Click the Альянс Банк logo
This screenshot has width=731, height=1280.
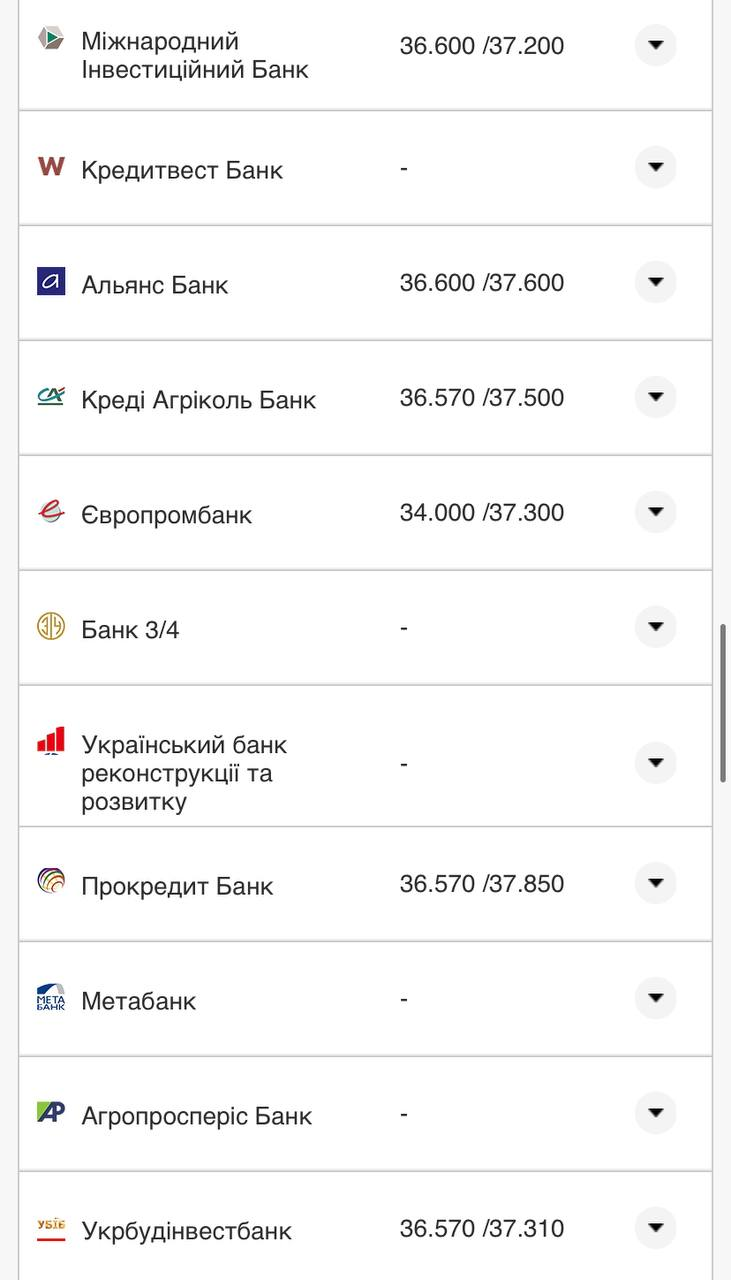(50, 283)
